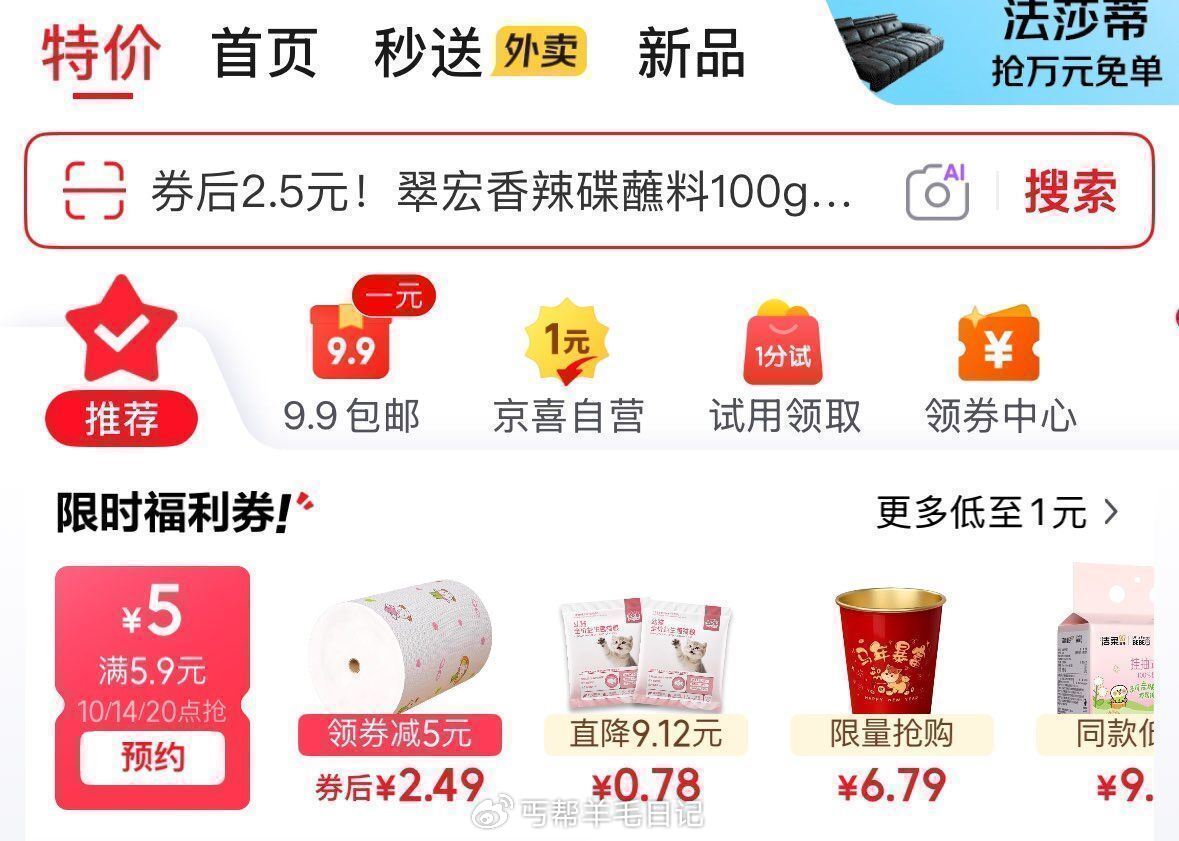Switch to the 新品 tab
Image resolution: width=1179 pixels, height=841 pixels.
coord(691,53)
